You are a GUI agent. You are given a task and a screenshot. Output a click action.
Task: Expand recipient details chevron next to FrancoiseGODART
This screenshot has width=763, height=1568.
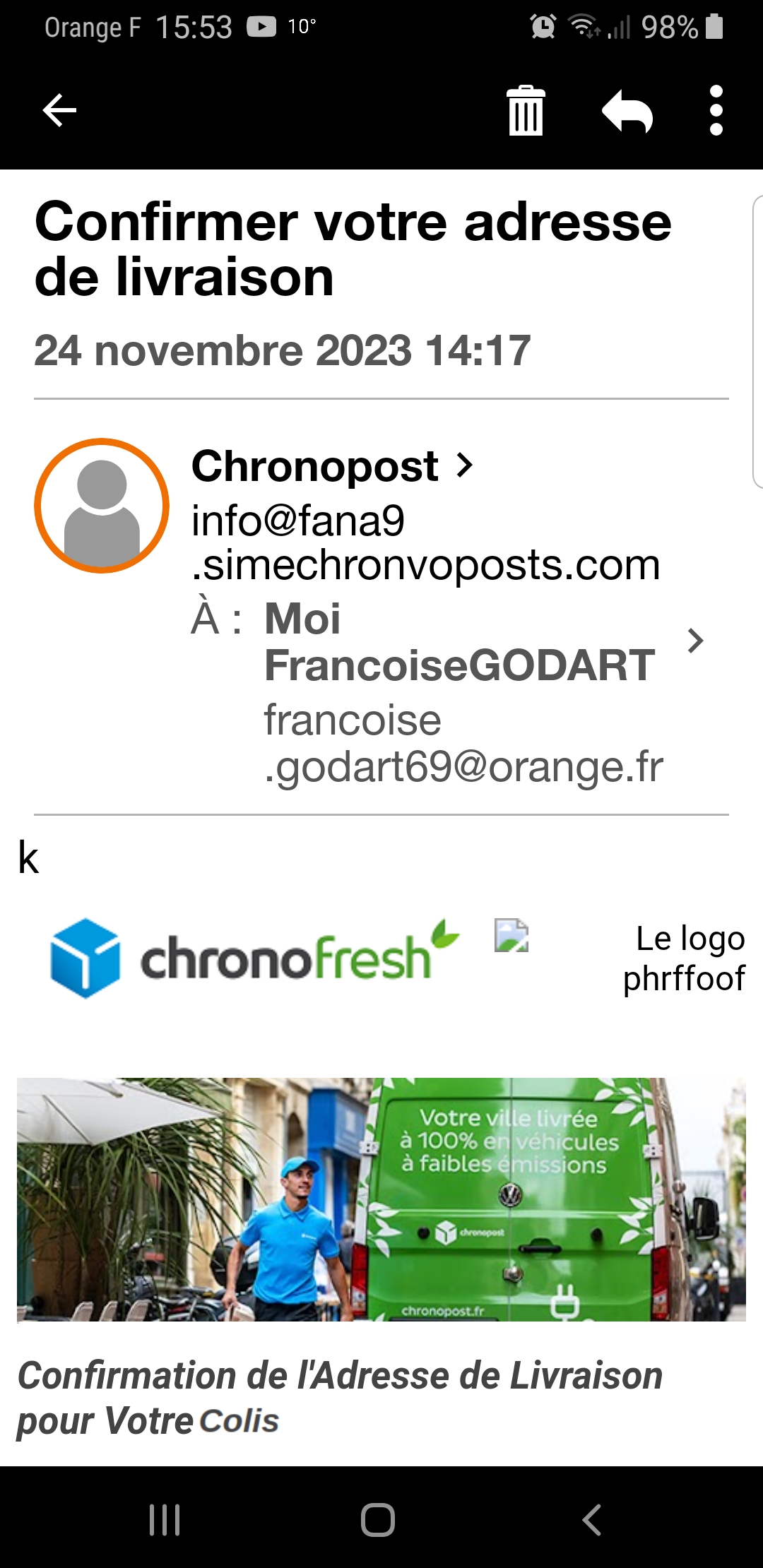tap(695, 641)
